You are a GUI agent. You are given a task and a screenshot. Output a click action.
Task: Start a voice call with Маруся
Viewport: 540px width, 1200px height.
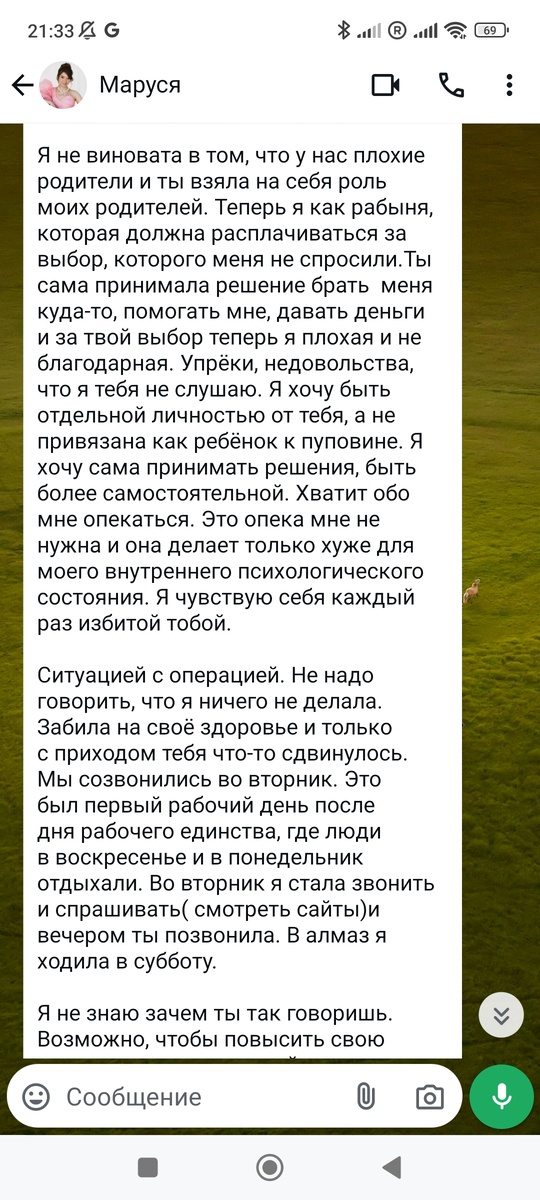click(x=451, y=86)
